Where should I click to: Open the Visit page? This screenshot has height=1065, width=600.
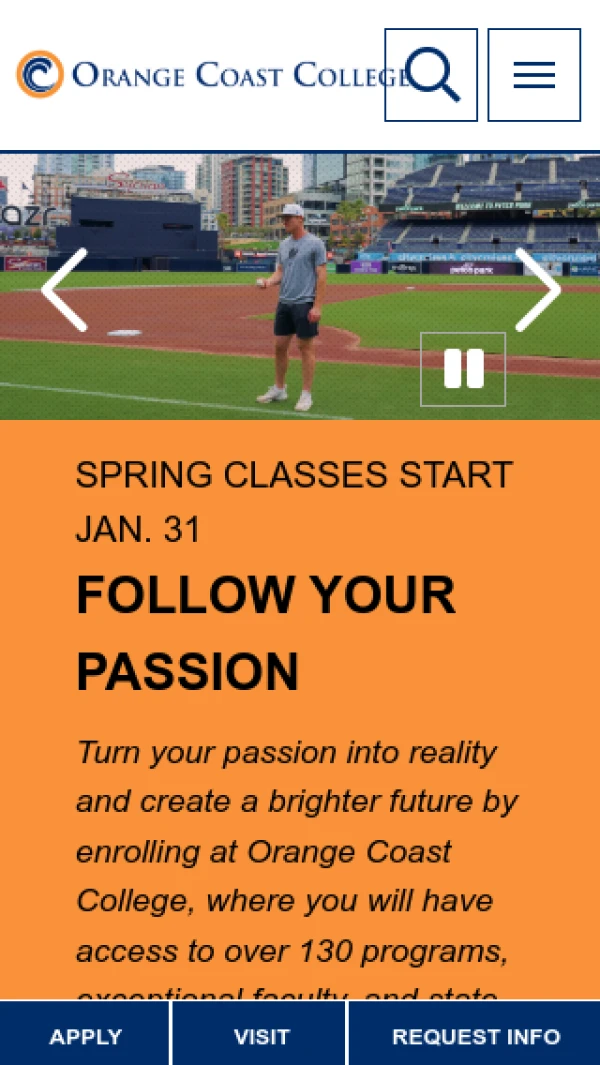click(261, 1036)
